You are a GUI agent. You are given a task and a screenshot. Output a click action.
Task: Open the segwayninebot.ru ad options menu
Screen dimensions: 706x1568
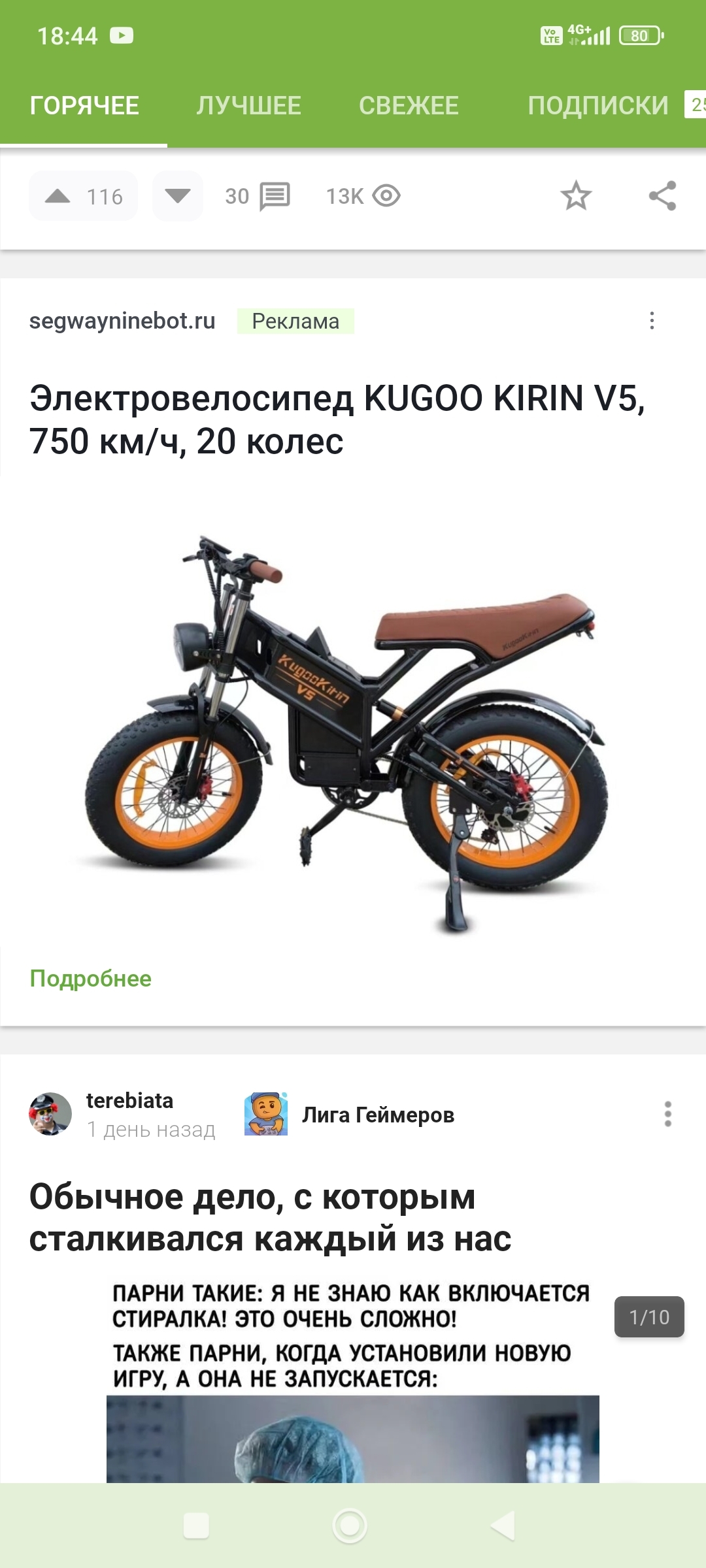point(652,321)
